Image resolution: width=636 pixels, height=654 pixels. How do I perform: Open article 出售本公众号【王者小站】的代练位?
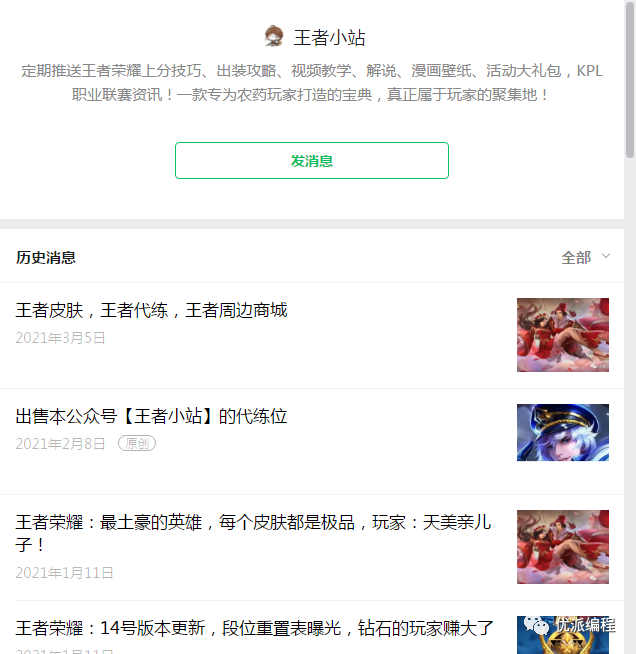tap(152, 416)
